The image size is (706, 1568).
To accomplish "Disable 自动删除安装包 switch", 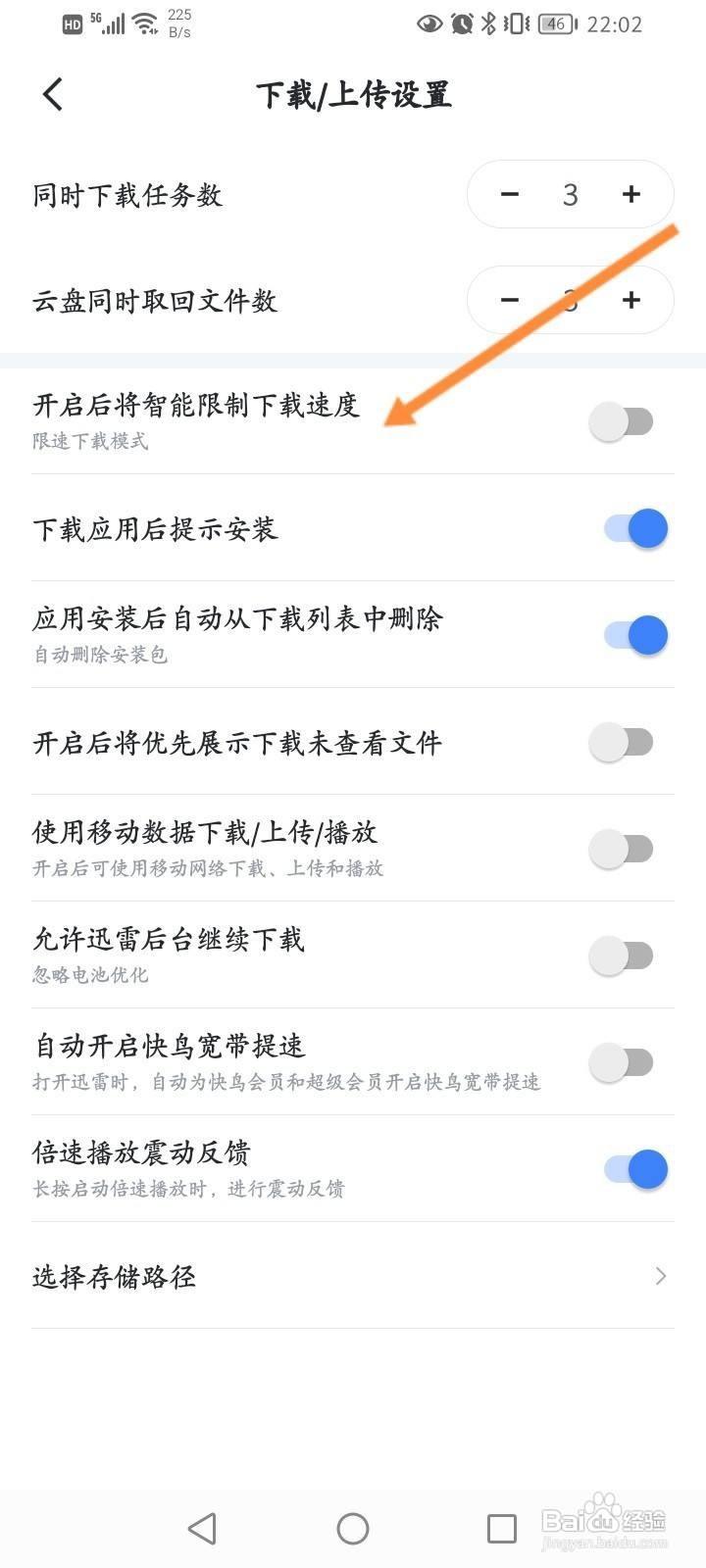I will 635,635.
